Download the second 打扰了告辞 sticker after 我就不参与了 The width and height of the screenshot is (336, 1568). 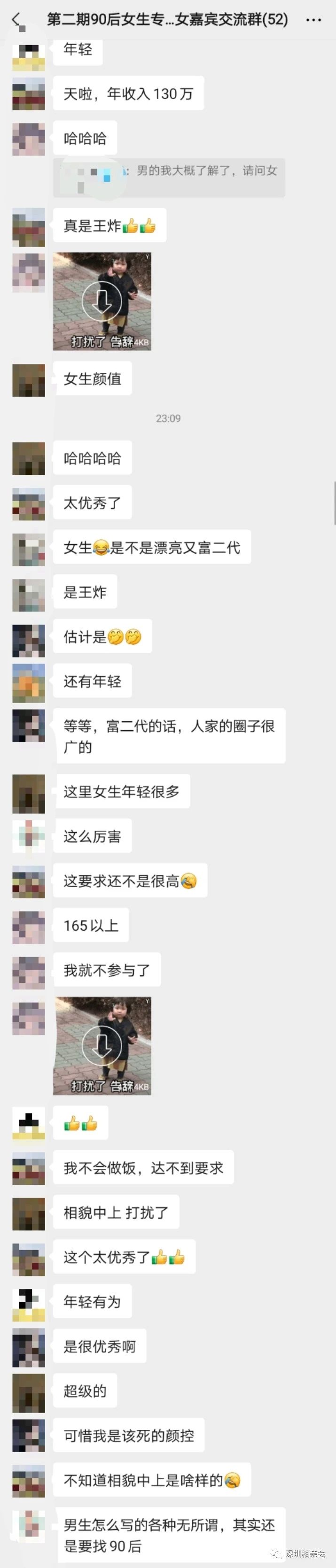pos(102,1045)
